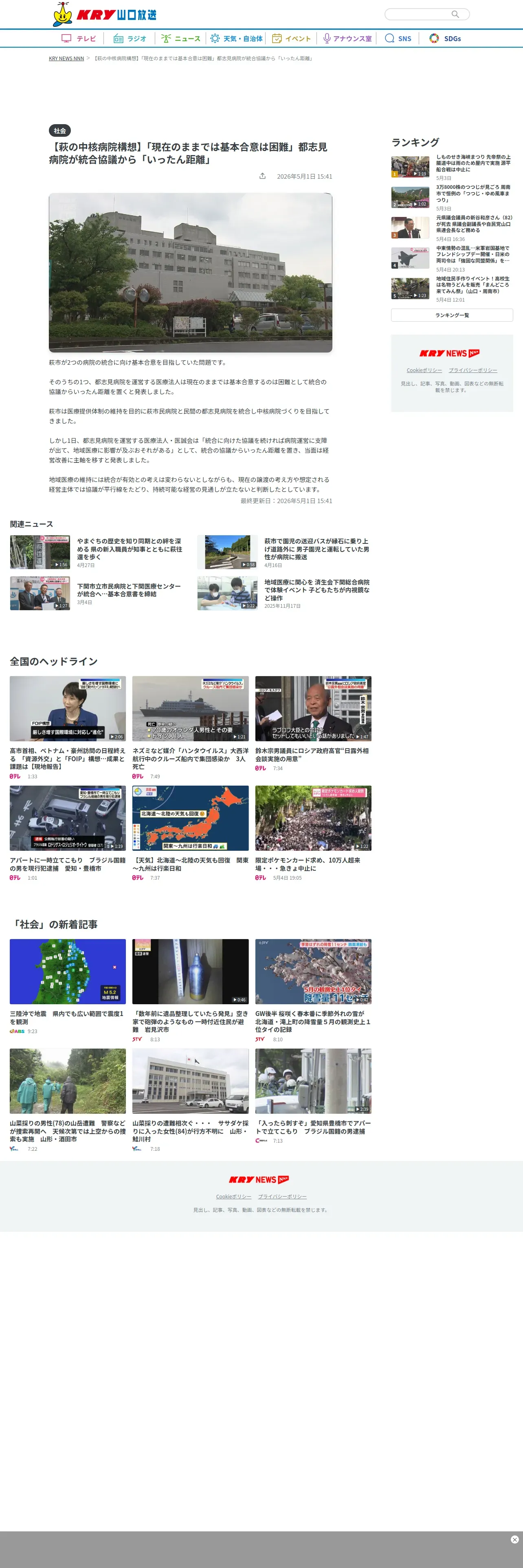
Task: Open Cookieポリシー link in the sidebar
Action: (424, 370)
